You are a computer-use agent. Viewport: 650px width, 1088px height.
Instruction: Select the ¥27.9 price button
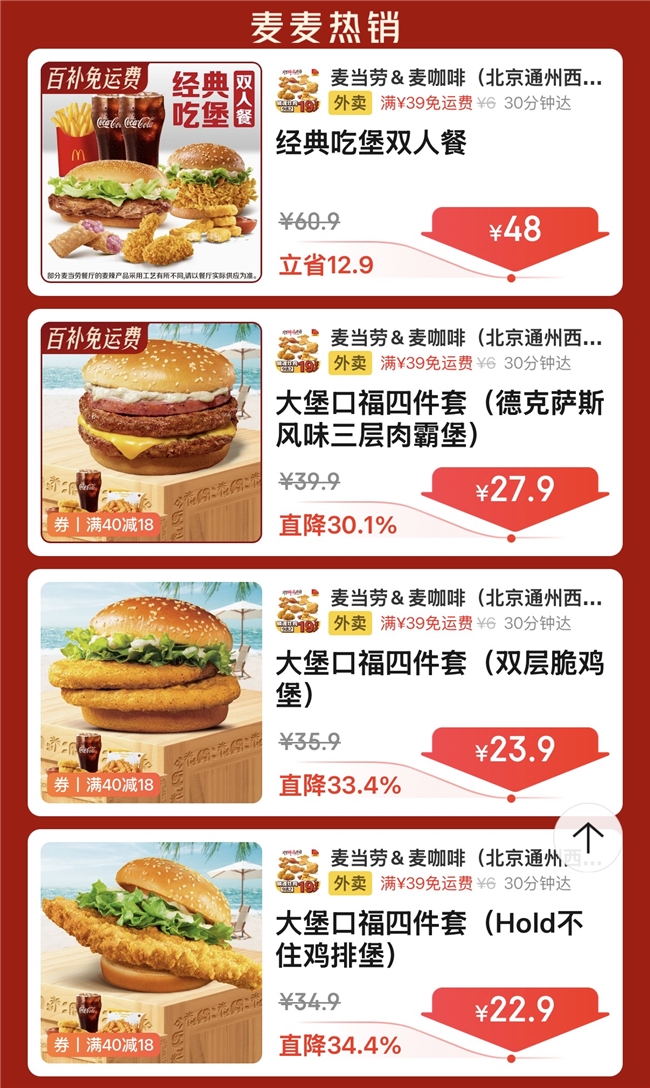514,491
